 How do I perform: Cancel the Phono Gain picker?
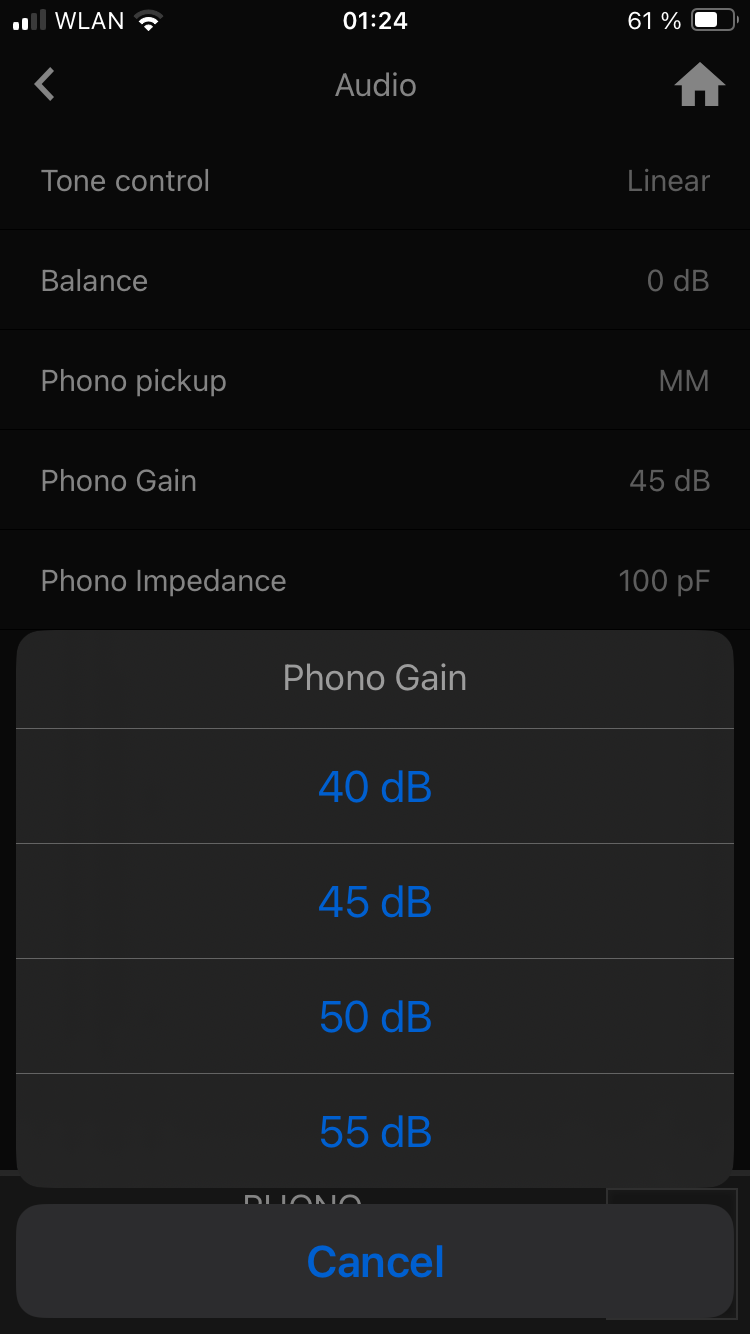(x=375, y=1261)
